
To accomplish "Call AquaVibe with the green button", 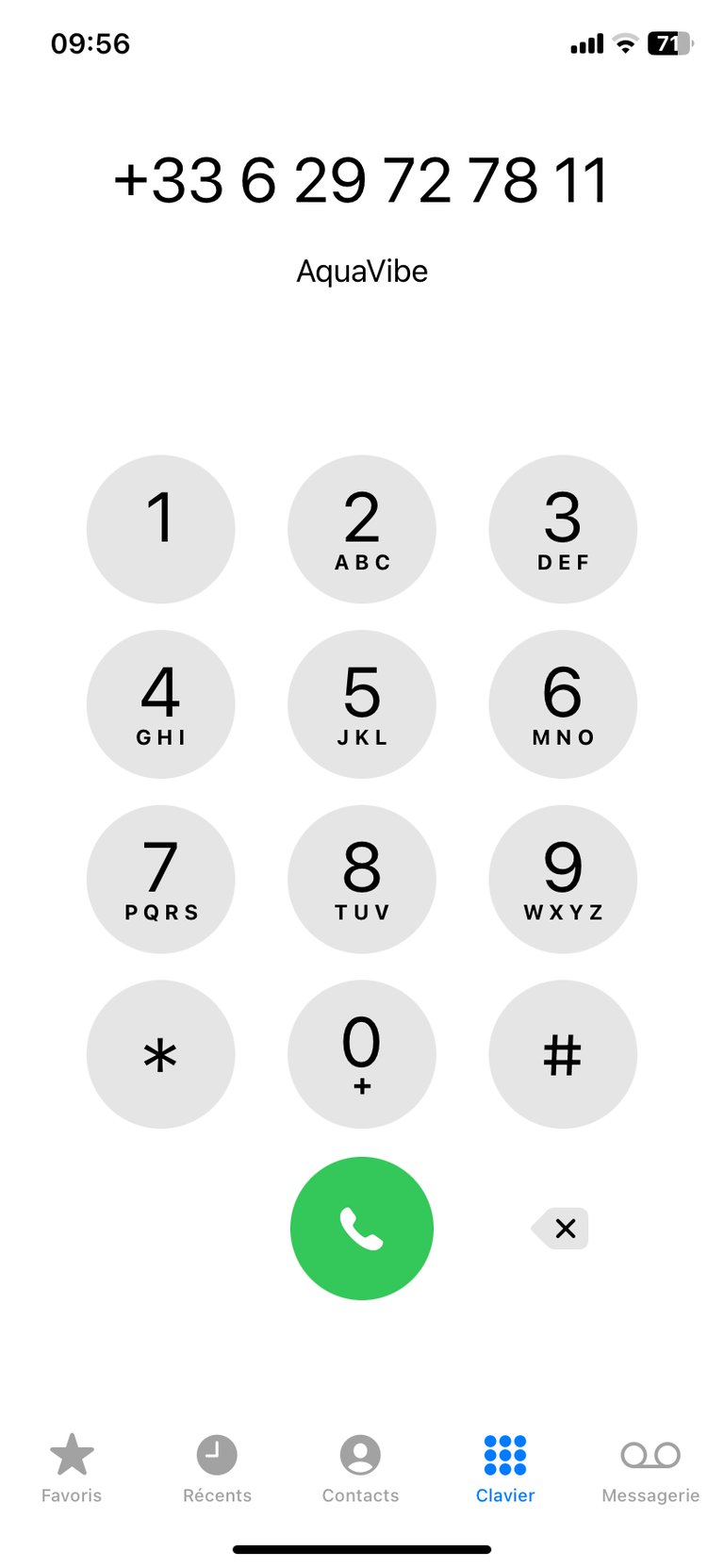I will (x=362, y=1229).
